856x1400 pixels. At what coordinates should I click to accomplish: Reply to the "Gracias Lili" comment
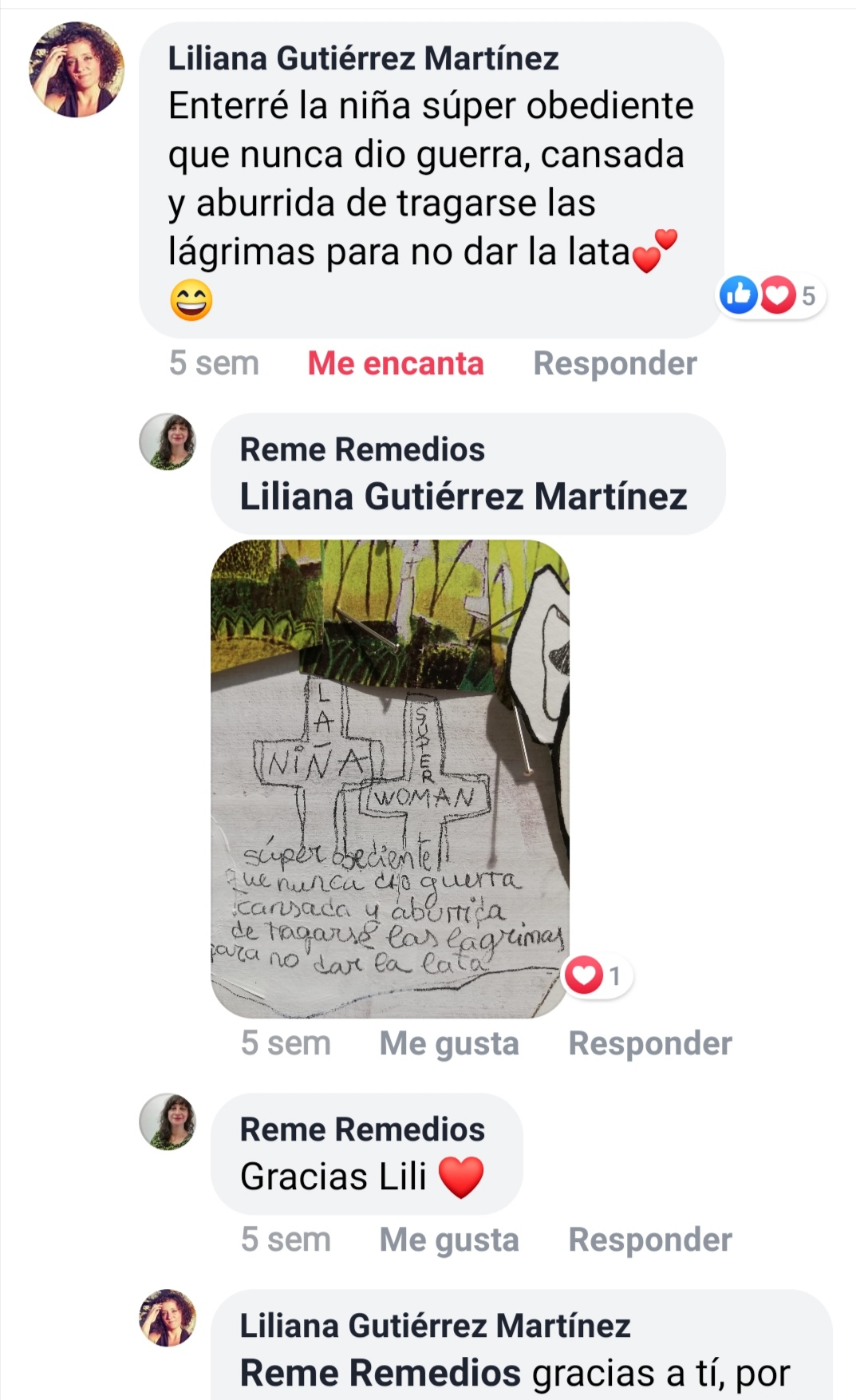coord(649,1240)
